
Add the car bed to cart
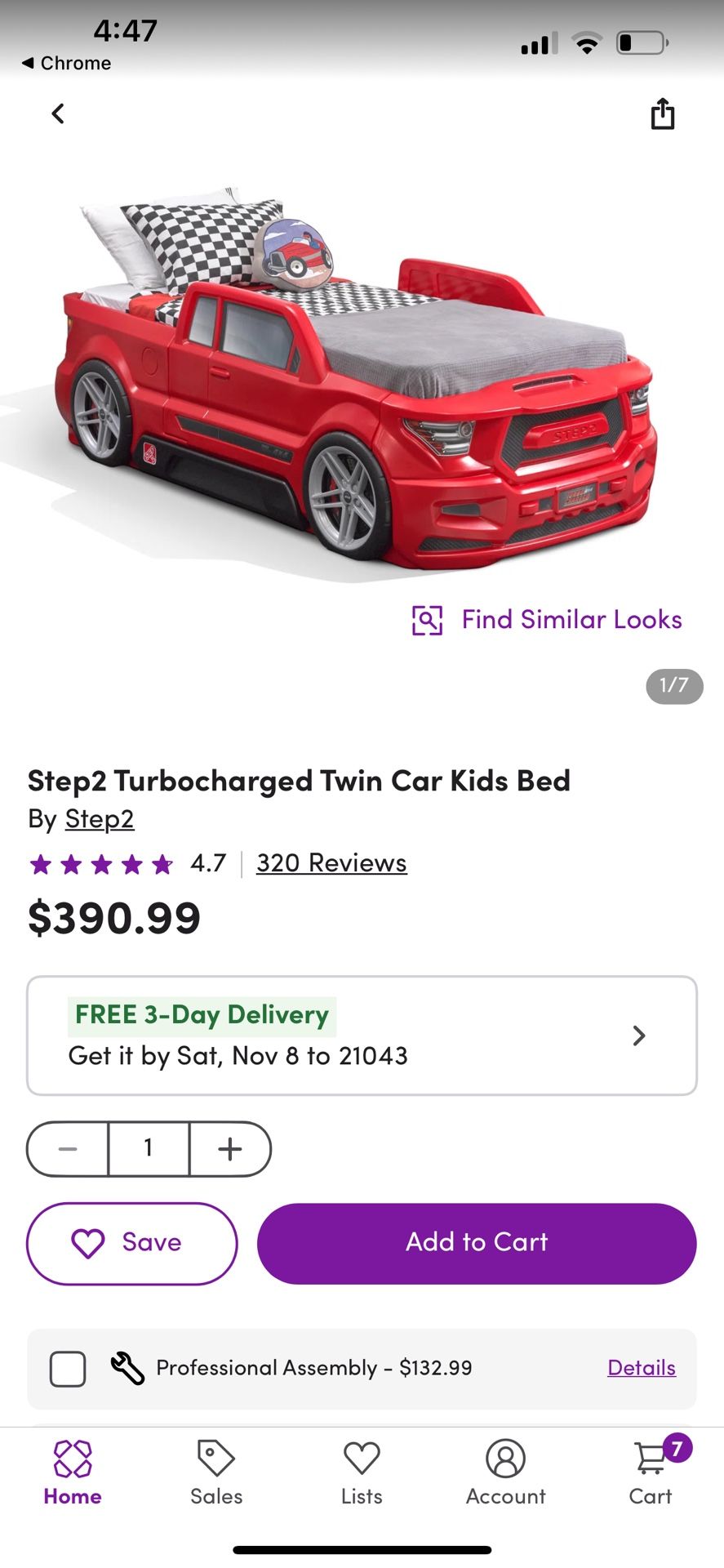coord(476,1242)
